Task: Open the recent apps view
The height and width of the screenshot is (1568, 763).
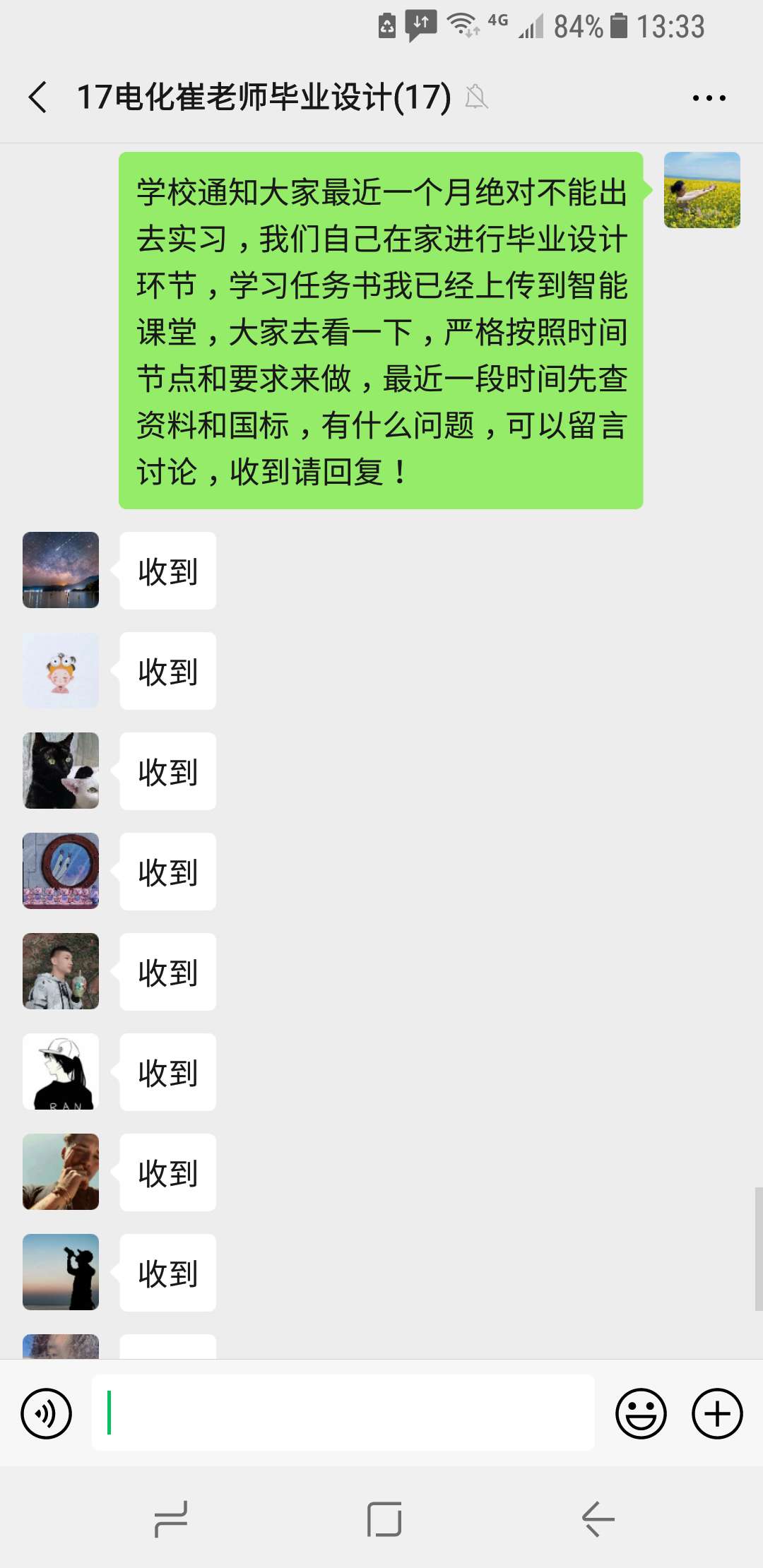Action: (x=170, y=1519)
